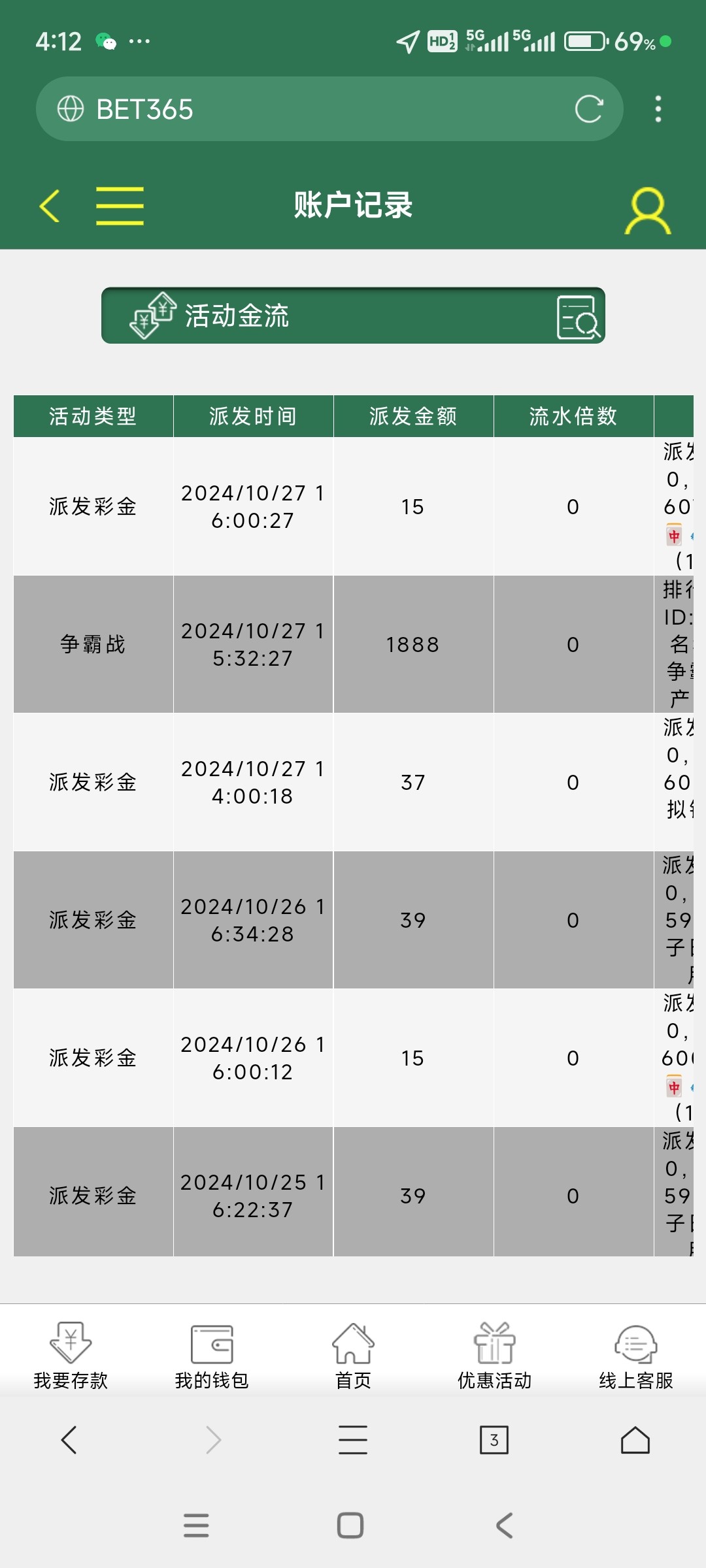706x1568 pixels.
Task: Tap the system recent apps button
Action: coord(196,1526)
